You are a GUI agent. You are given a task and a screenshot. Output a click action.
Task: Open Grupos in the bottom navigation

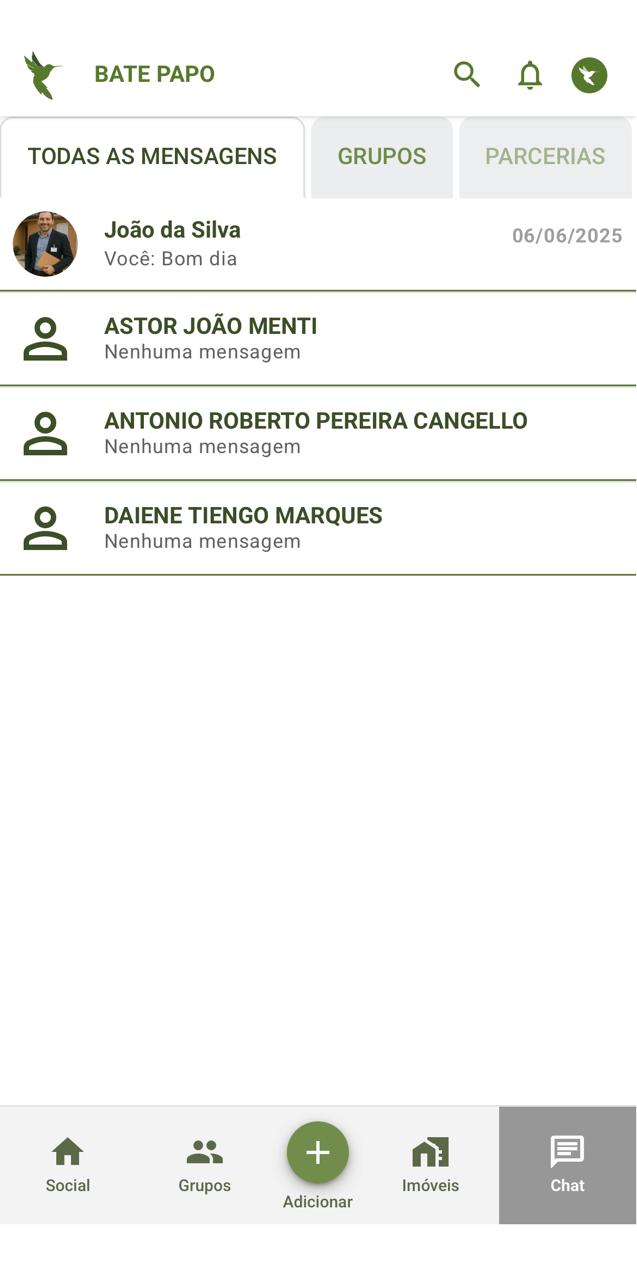pos(205,1165)
